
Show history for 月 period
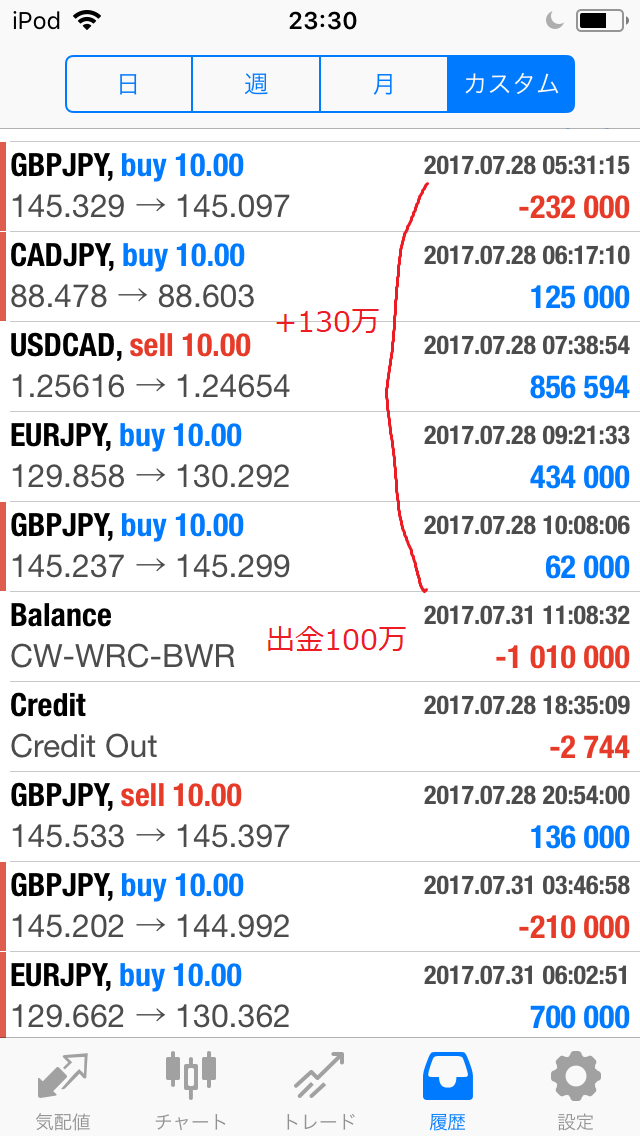[x=384, y=84]
